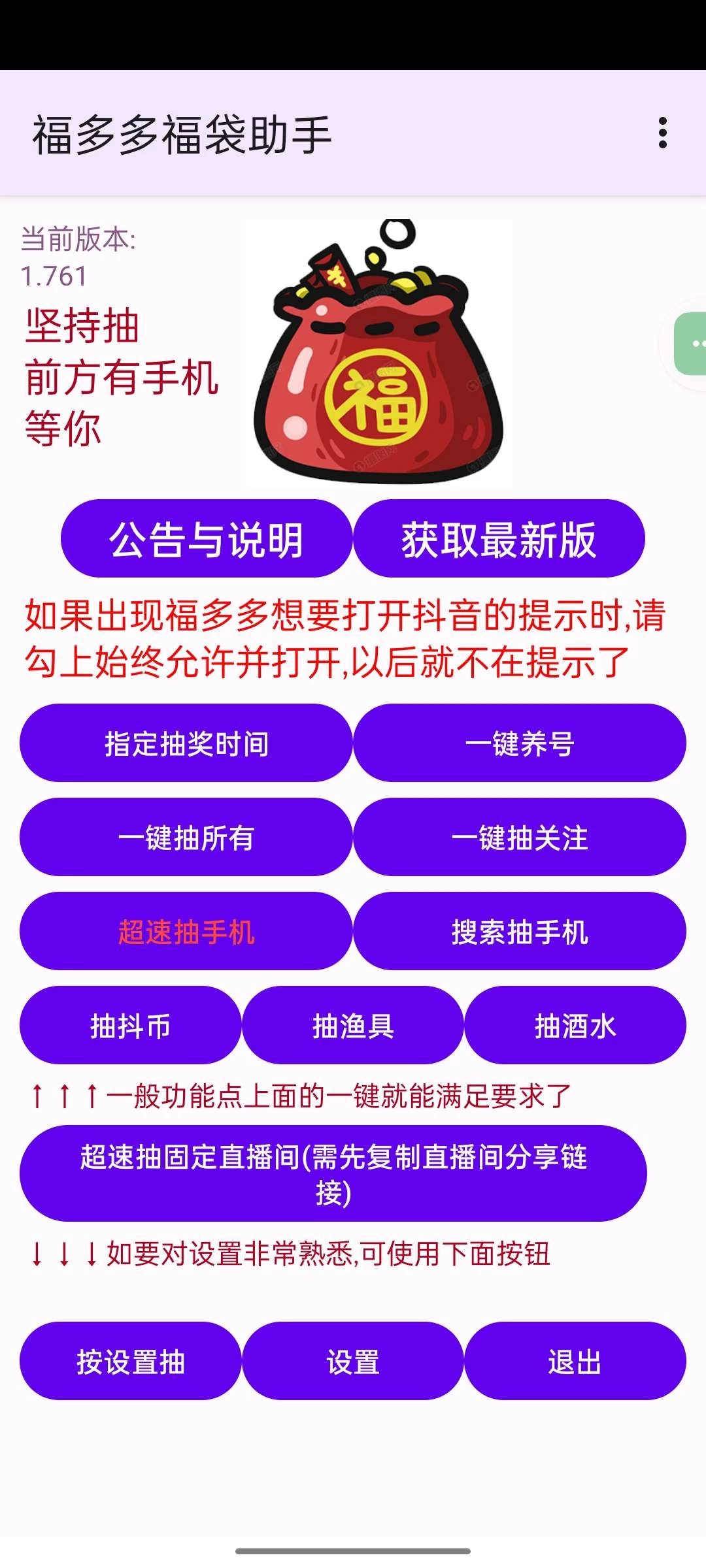
Task: Tap the 抽抖币 button
Action: point(131,1026)
